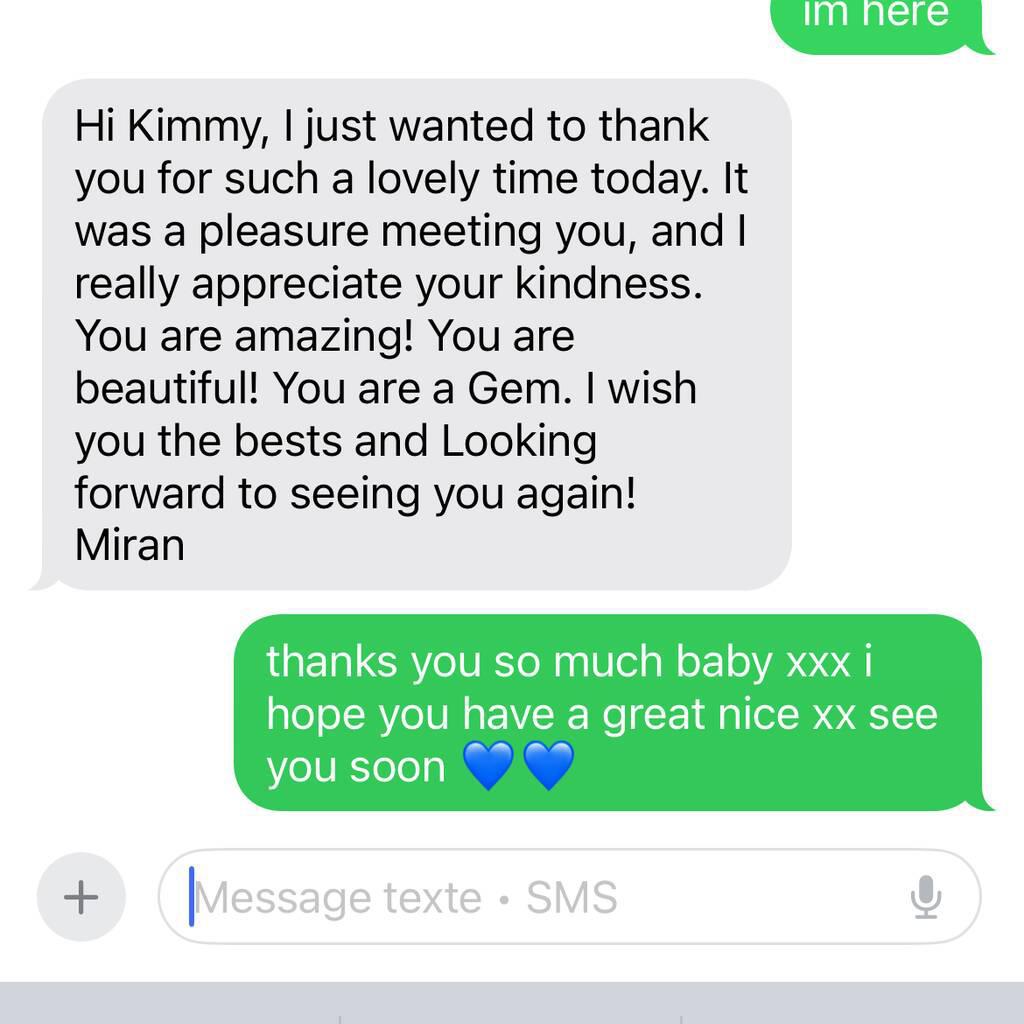Viewport: 1024px width, 1024px height.
Task: Start voice dictation with the microphone
Action: pyautogui.click(x=926, y=897)
